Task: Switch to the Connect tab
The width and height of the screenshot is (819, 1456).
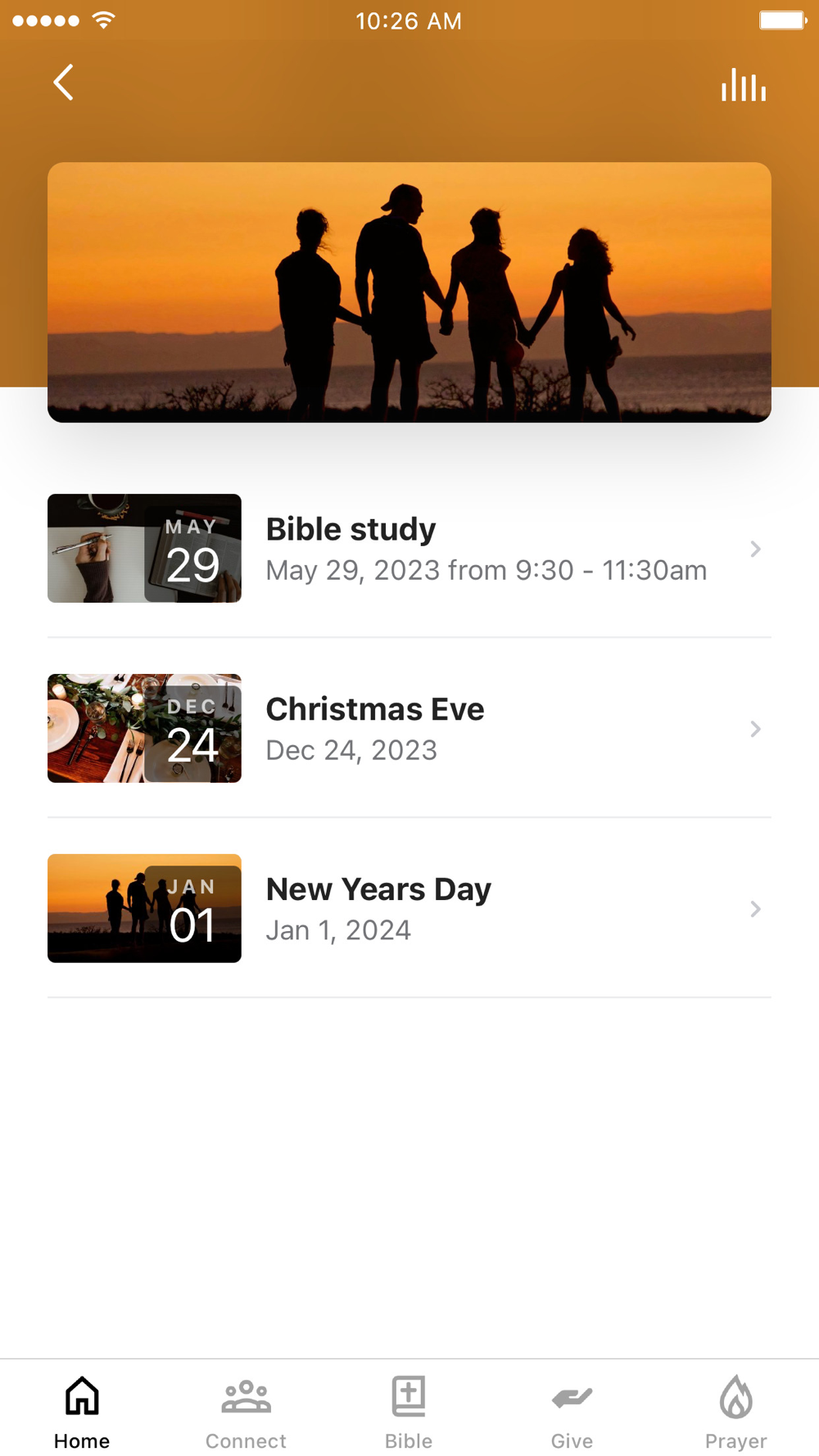Action: [246, 1412]
